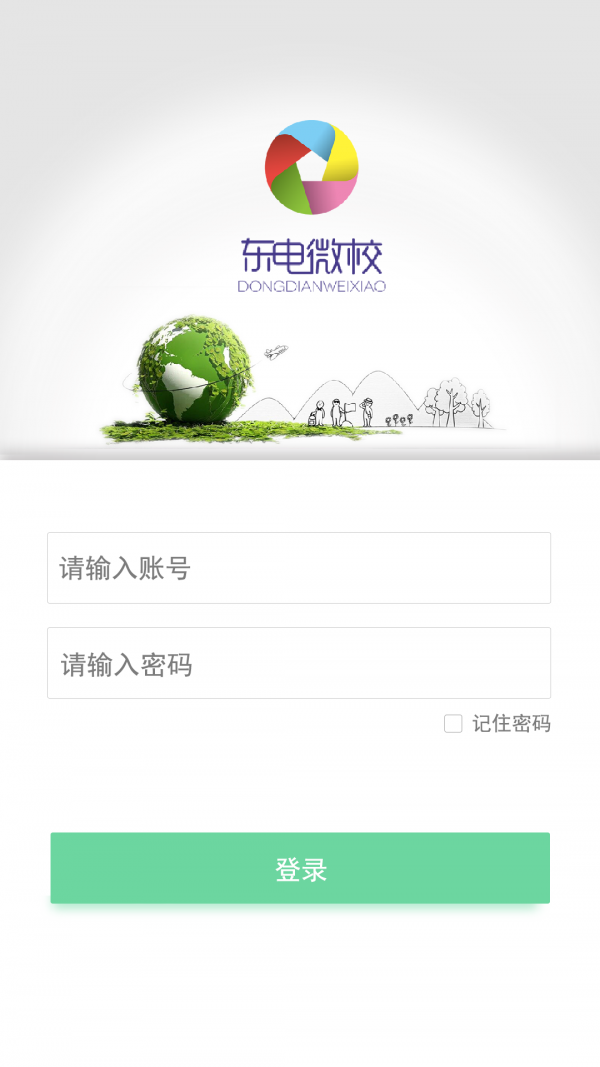Focus the password field 请输入密码
This screenshot has width=600, height=1067.
298,663
